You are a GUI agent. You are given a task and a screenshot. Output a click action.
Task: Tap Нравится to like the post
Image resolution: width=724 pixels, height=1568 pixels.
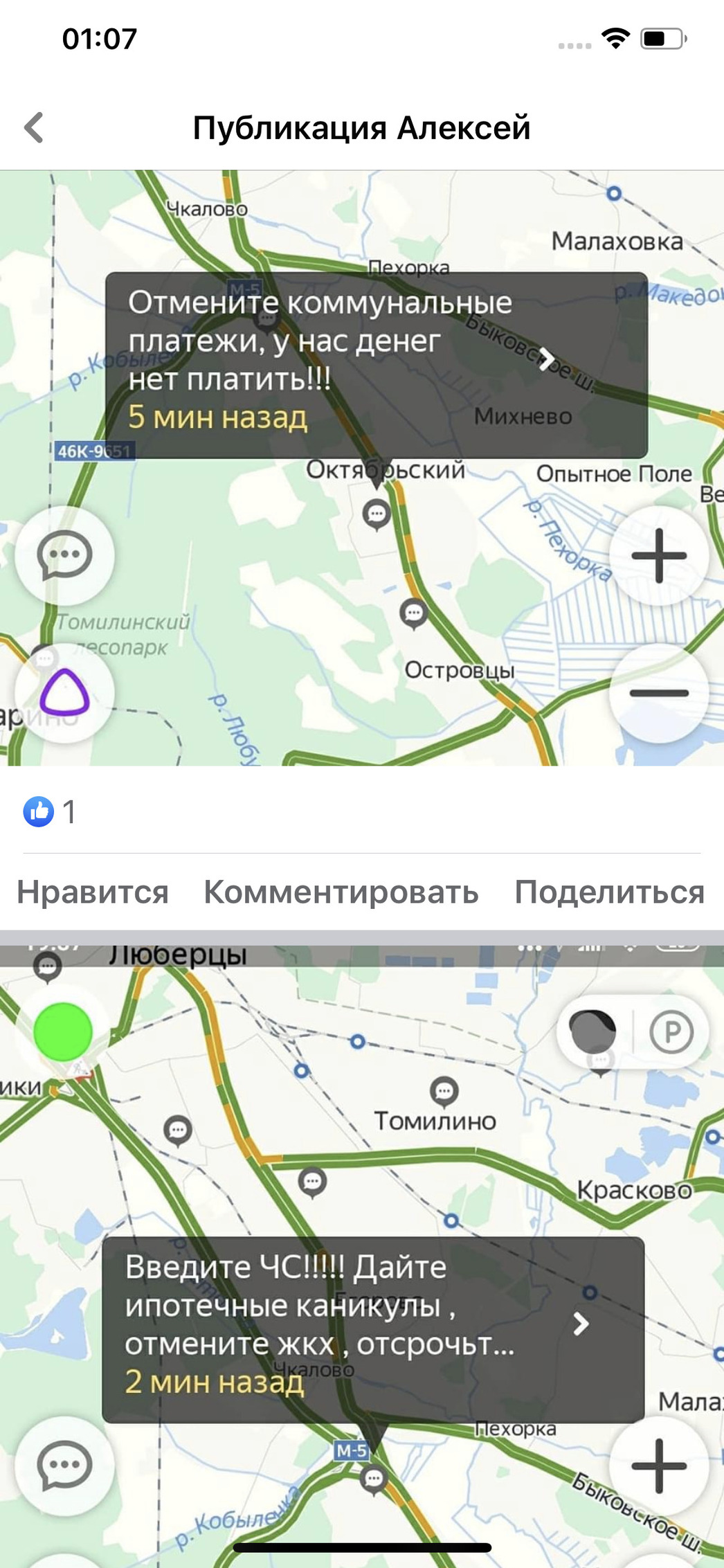point(93,892)
